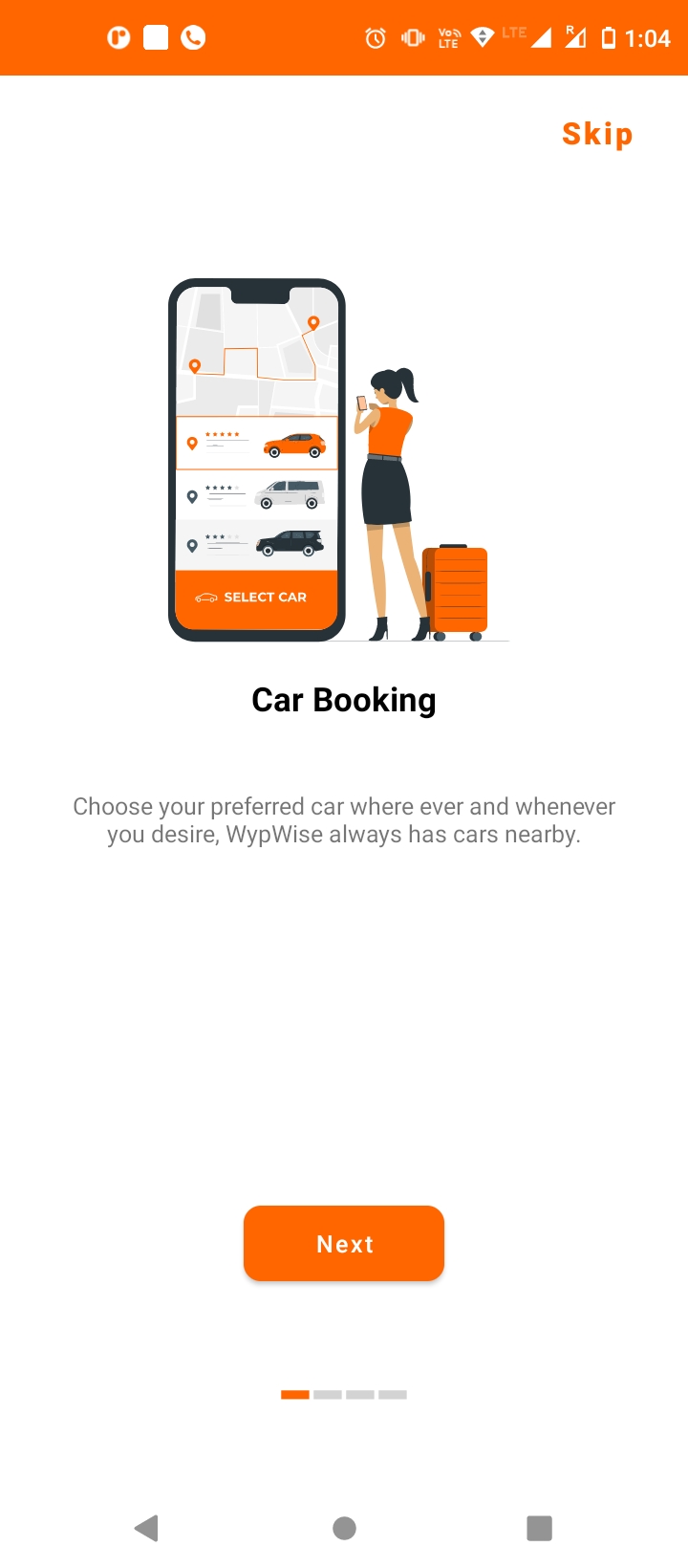
Task: Skip the onboarding intro
Action: point(597,135)
